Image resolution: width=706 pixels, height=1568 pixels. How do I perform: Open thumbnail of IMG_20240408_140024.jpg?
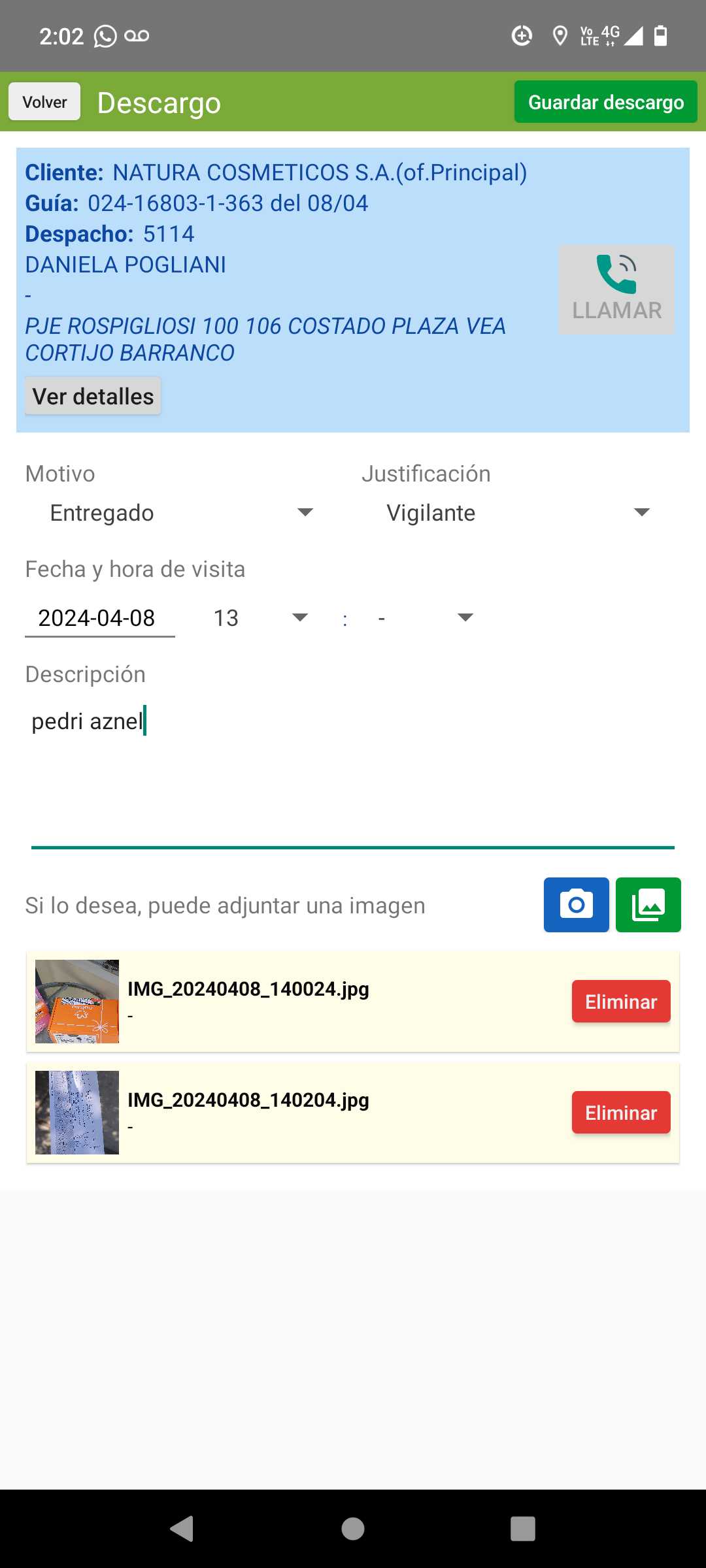coord(77,1002)
